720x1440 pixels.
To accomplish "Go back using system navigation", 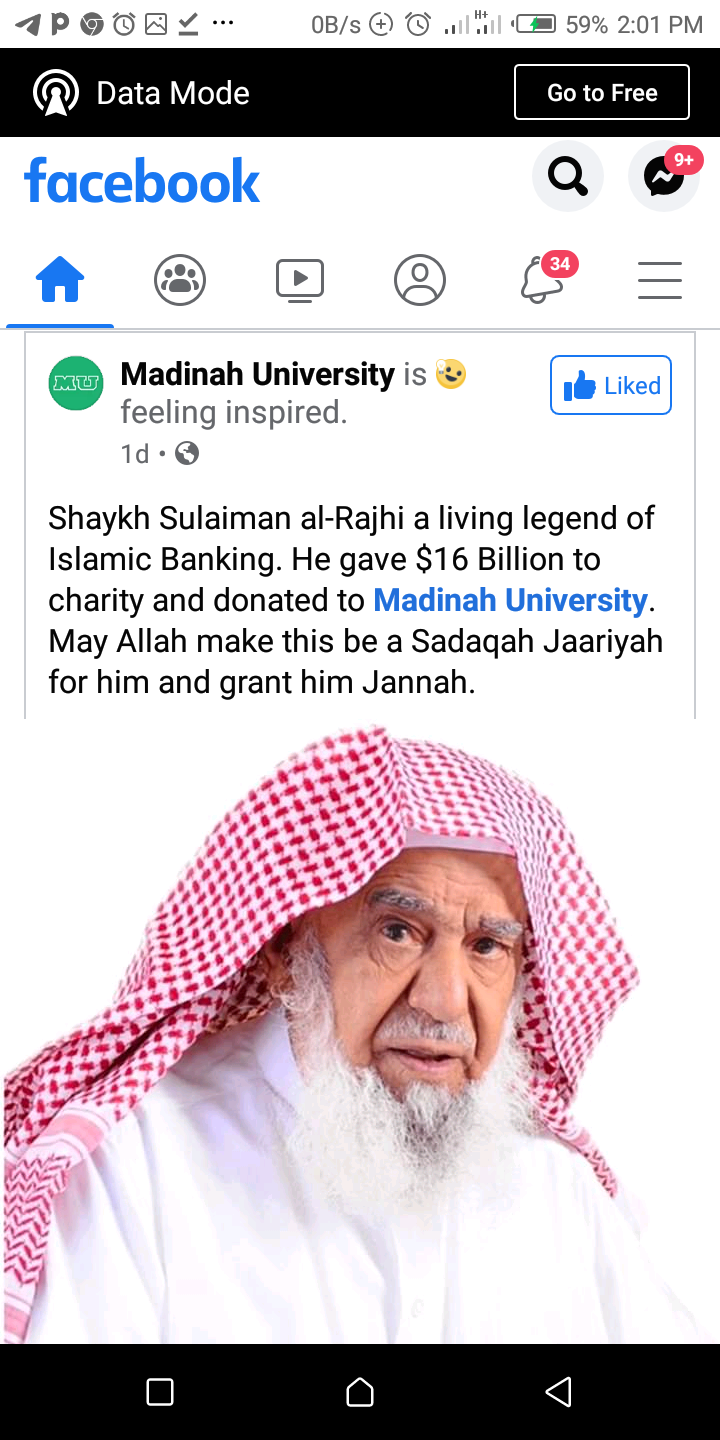I will tap(559, 1392).
